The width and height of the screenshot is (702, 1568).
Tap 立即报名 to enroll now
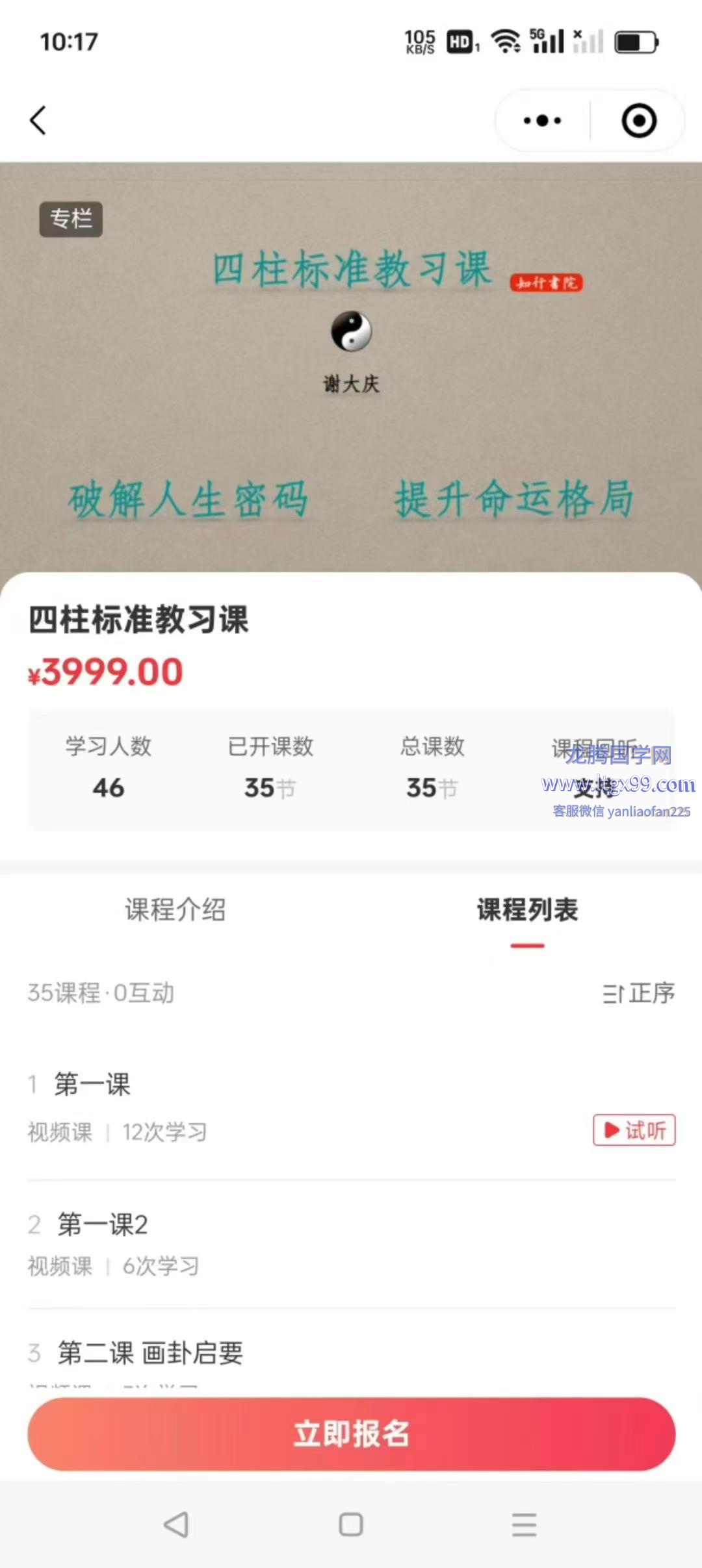pyautogui.click(x=351, y=1434)
